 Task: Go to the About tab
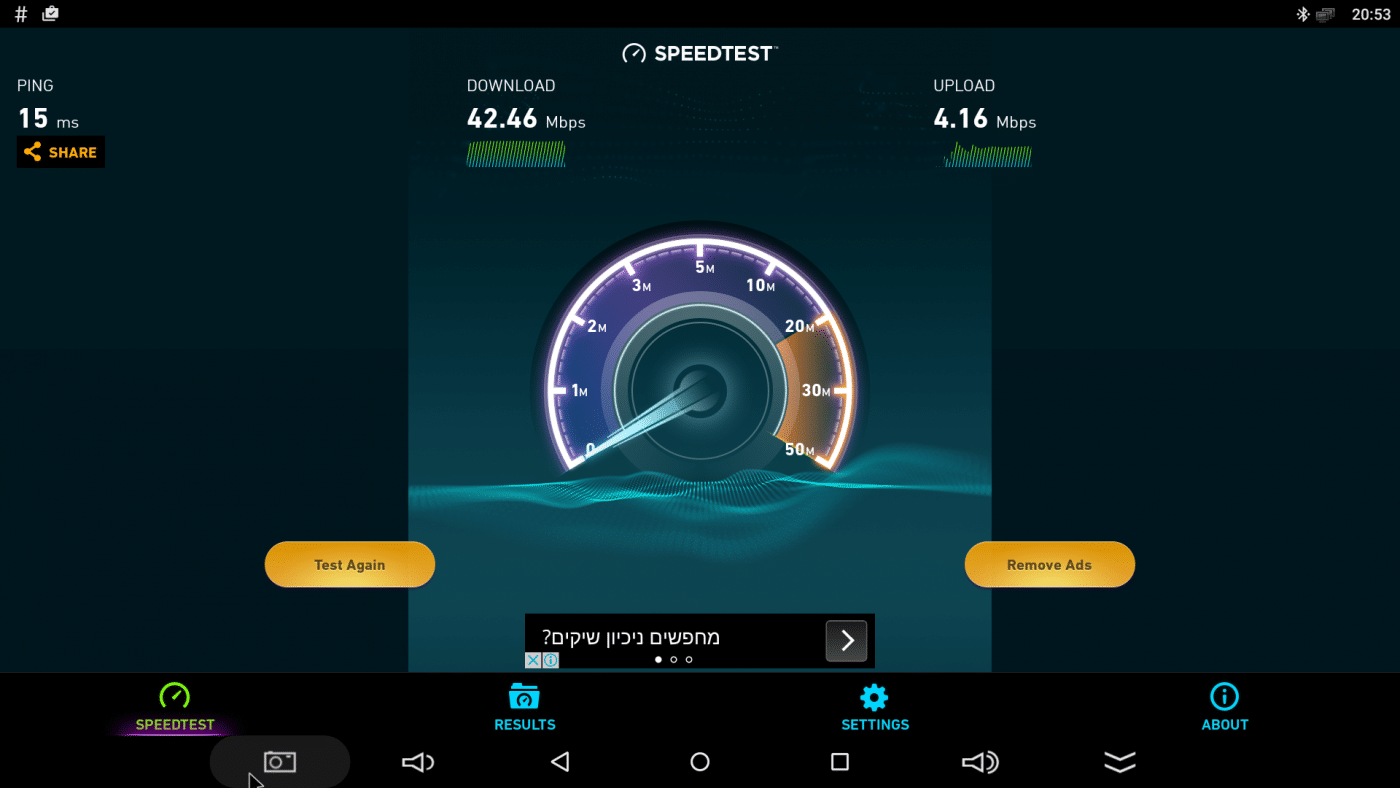coord(1224,707)
